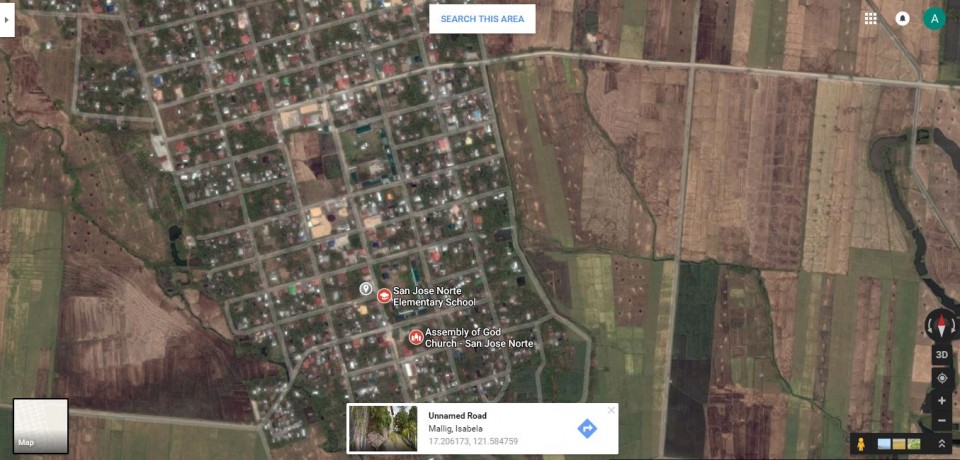Open the account profile avatar
The width and height of the screenshot is (960, 460).
pyautogui.click(x=934, y=19)
